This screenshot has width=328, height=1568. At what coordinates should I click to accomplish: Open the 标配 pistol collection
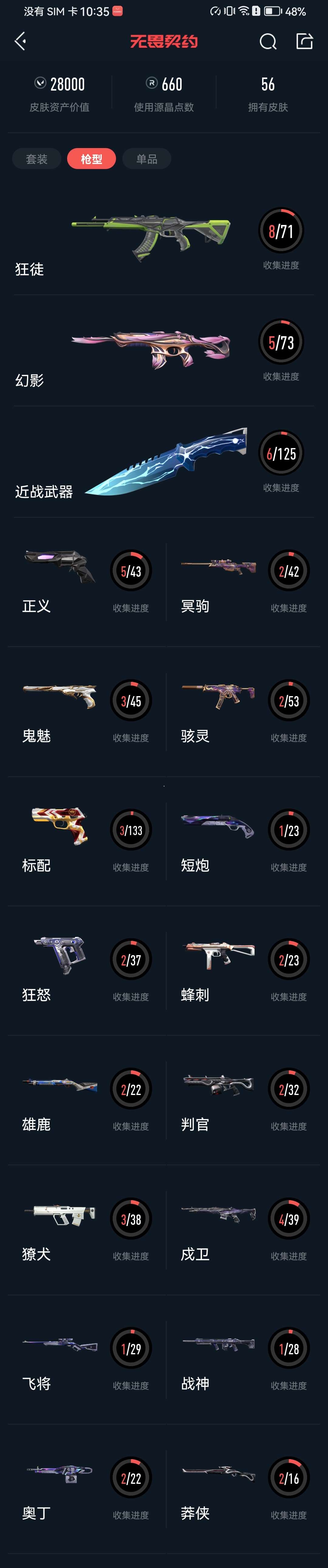click(85, 841)
